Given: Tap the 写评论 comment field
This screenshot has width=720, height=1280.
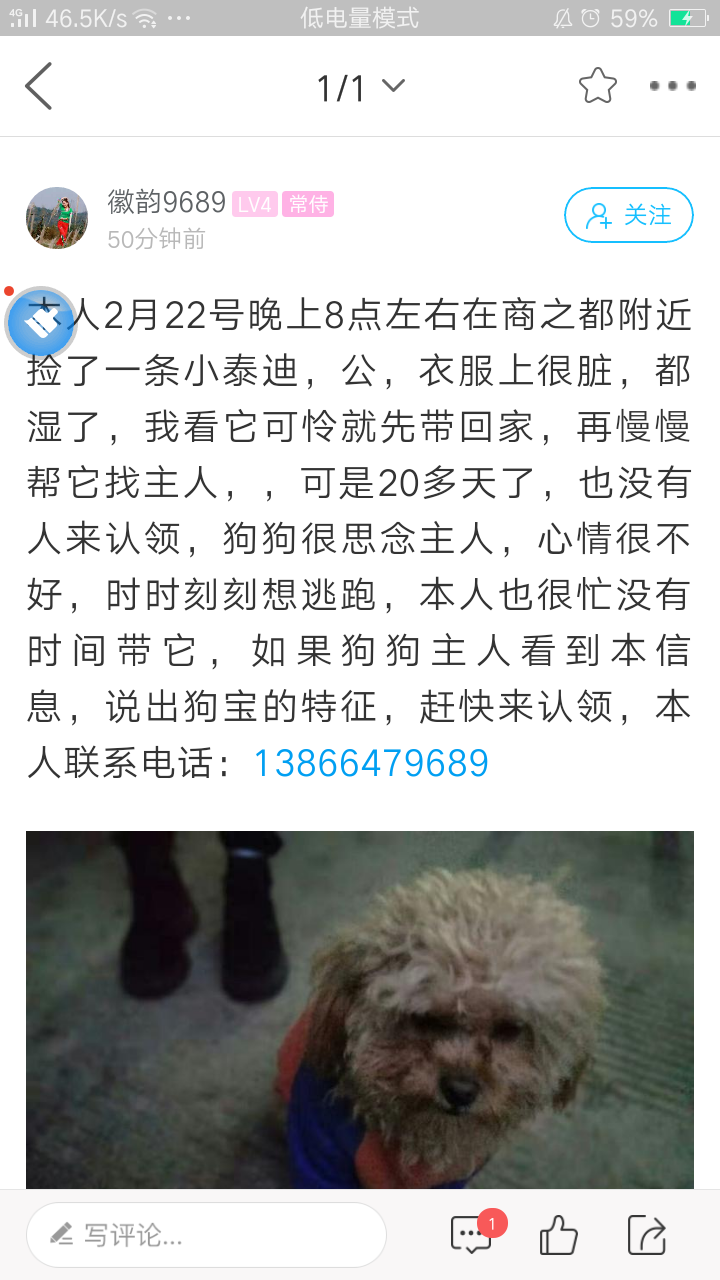Looking at the screenshot, I should (206, 1235).
